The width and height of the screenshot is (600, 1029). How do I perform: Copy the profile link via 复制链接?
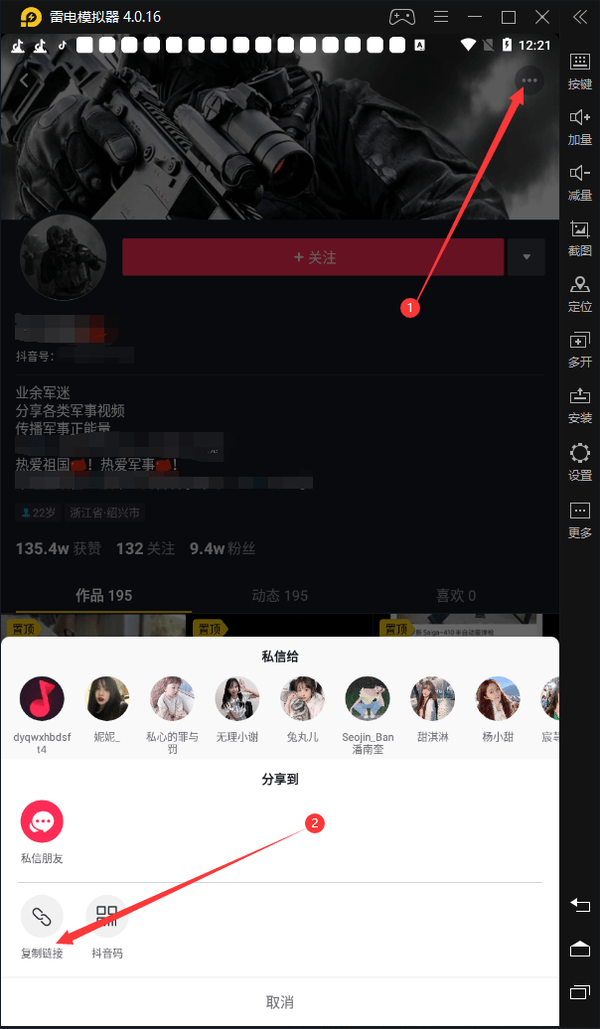coord(42,915)
